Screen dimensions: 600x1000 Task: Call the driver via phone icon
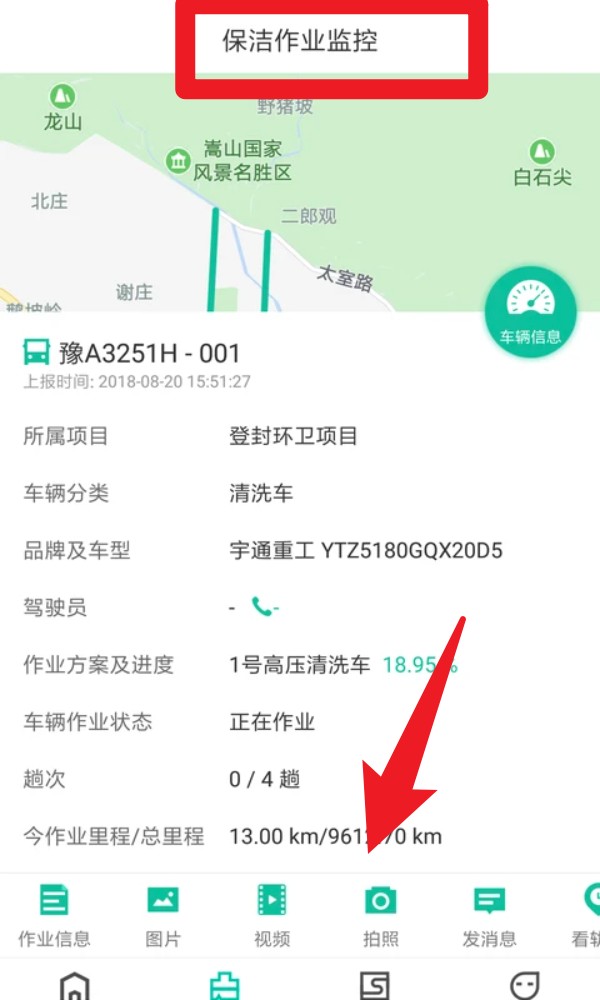(x=262, y=606)
